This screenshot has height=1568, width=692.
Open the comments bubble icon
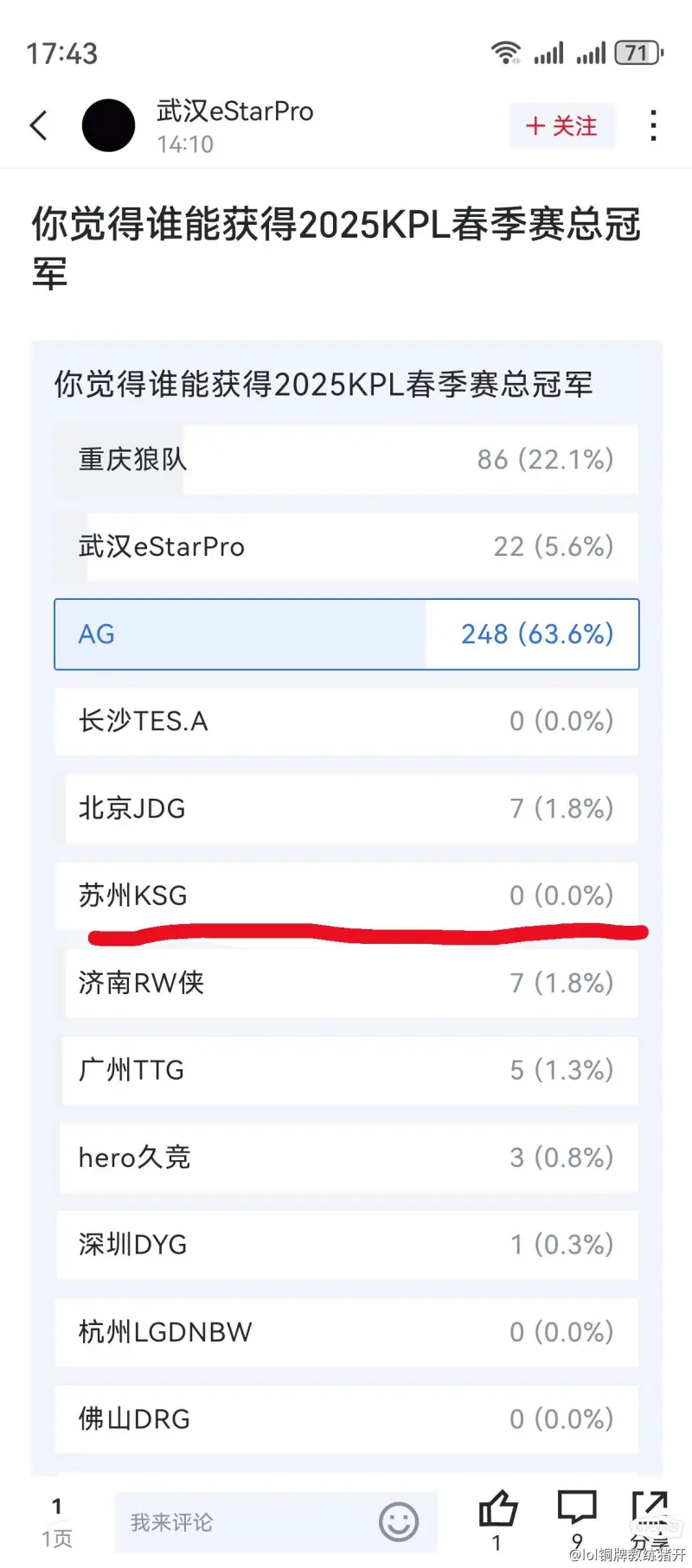point(577,1509)
